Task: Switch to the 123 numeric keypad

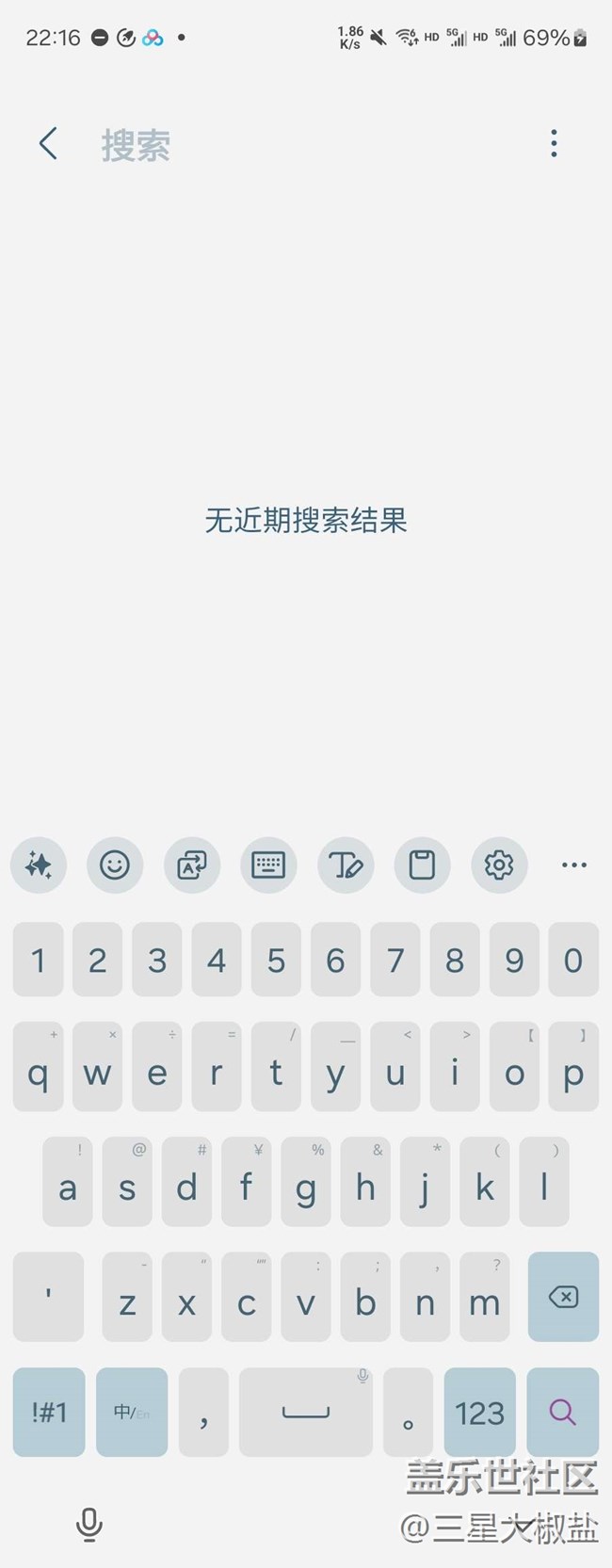Action: coord(479,1412)
